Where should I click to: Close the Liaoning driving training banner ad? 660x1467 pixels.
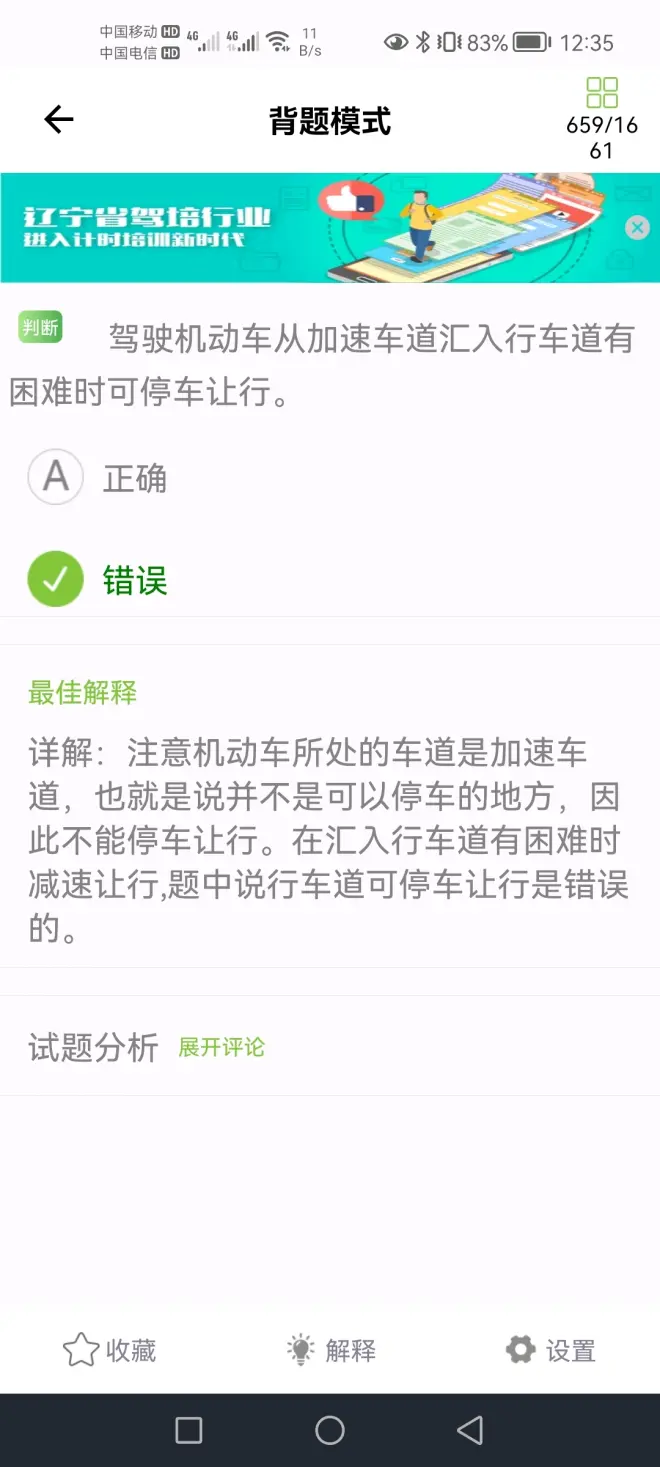[x=637, y=228]
